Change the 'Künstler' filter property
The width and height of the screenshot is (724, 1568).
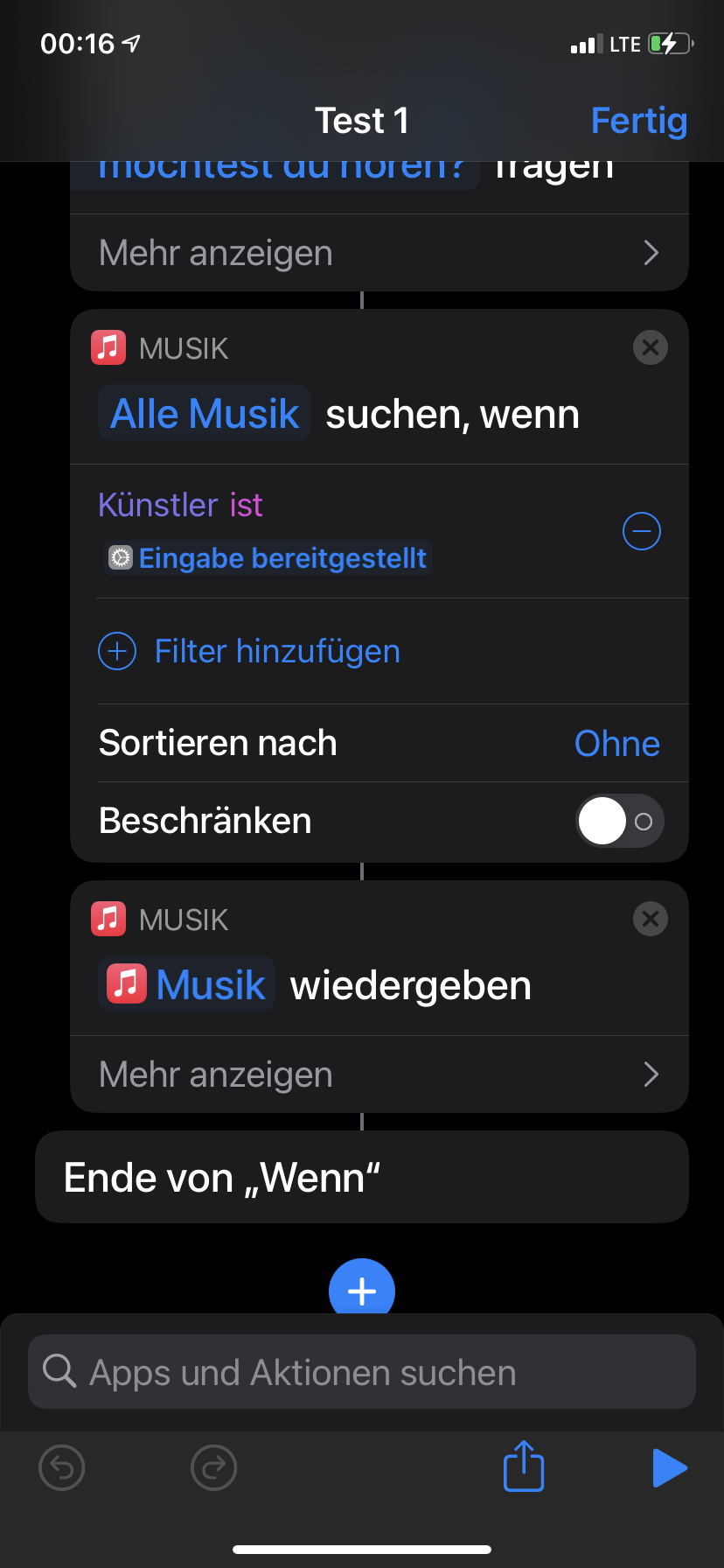point(158,505)
